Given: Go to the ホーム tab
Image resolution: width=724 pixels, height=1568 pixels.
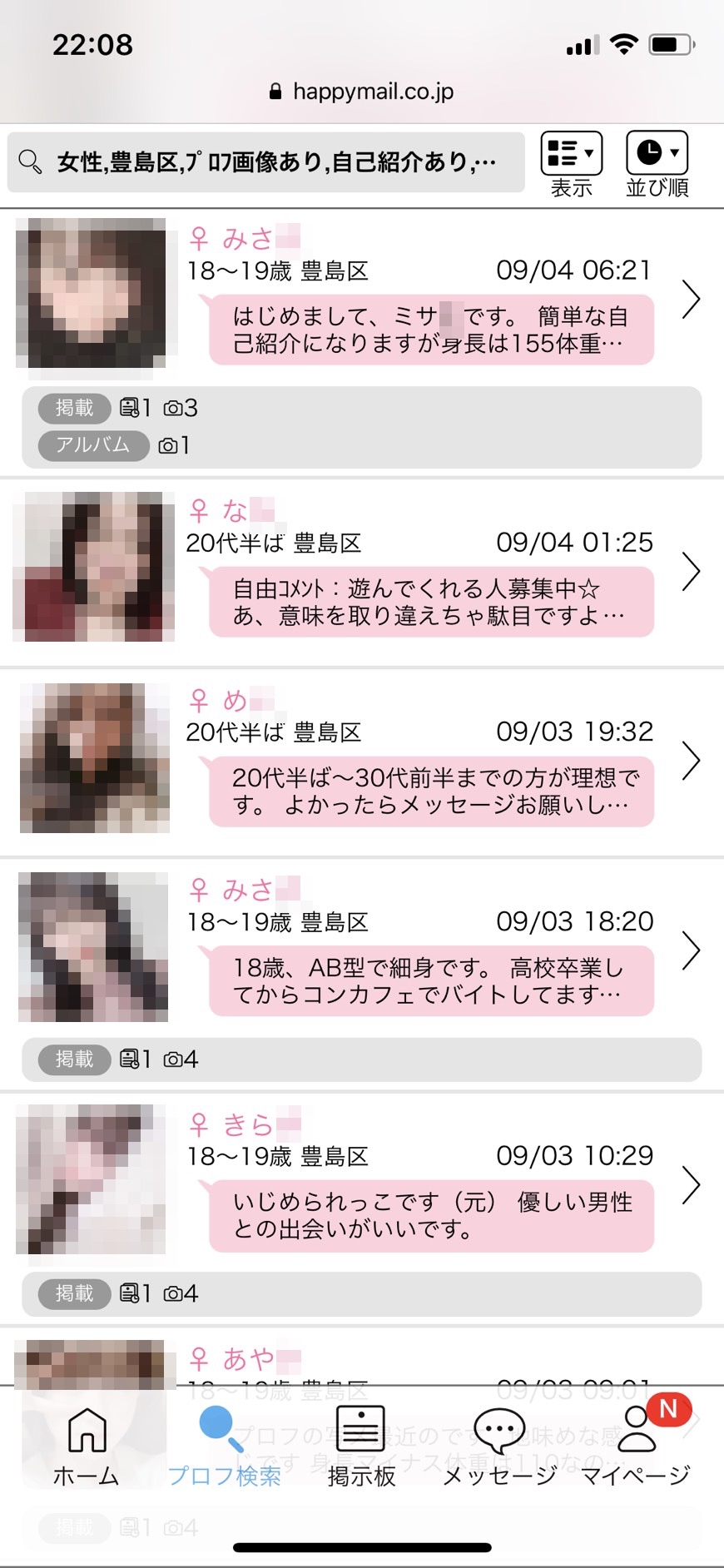Looking at the screenshot, I should point(87,1446).
